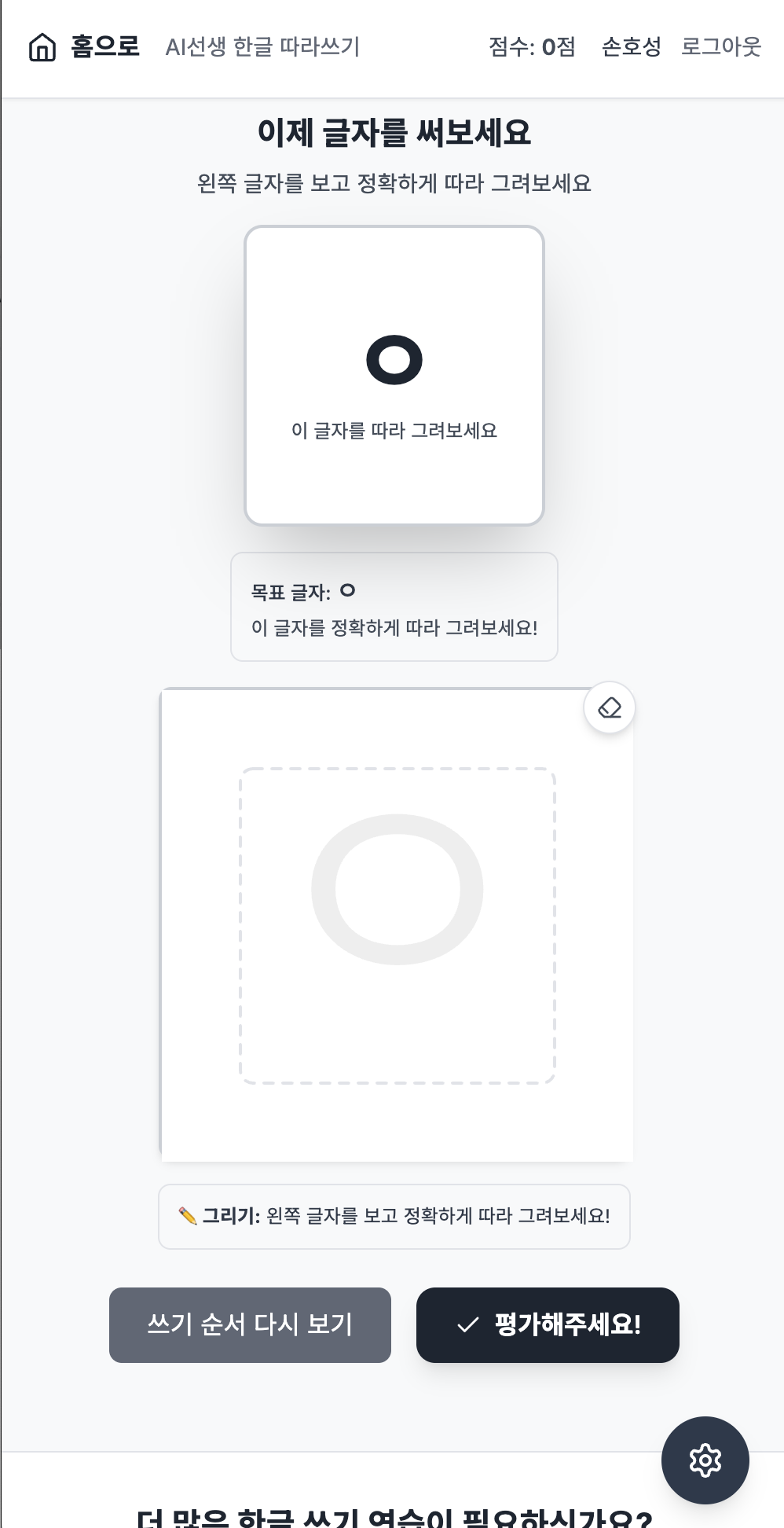
Task: Open the settings gear at bottom right
Action: click(x=705, y=1460)
